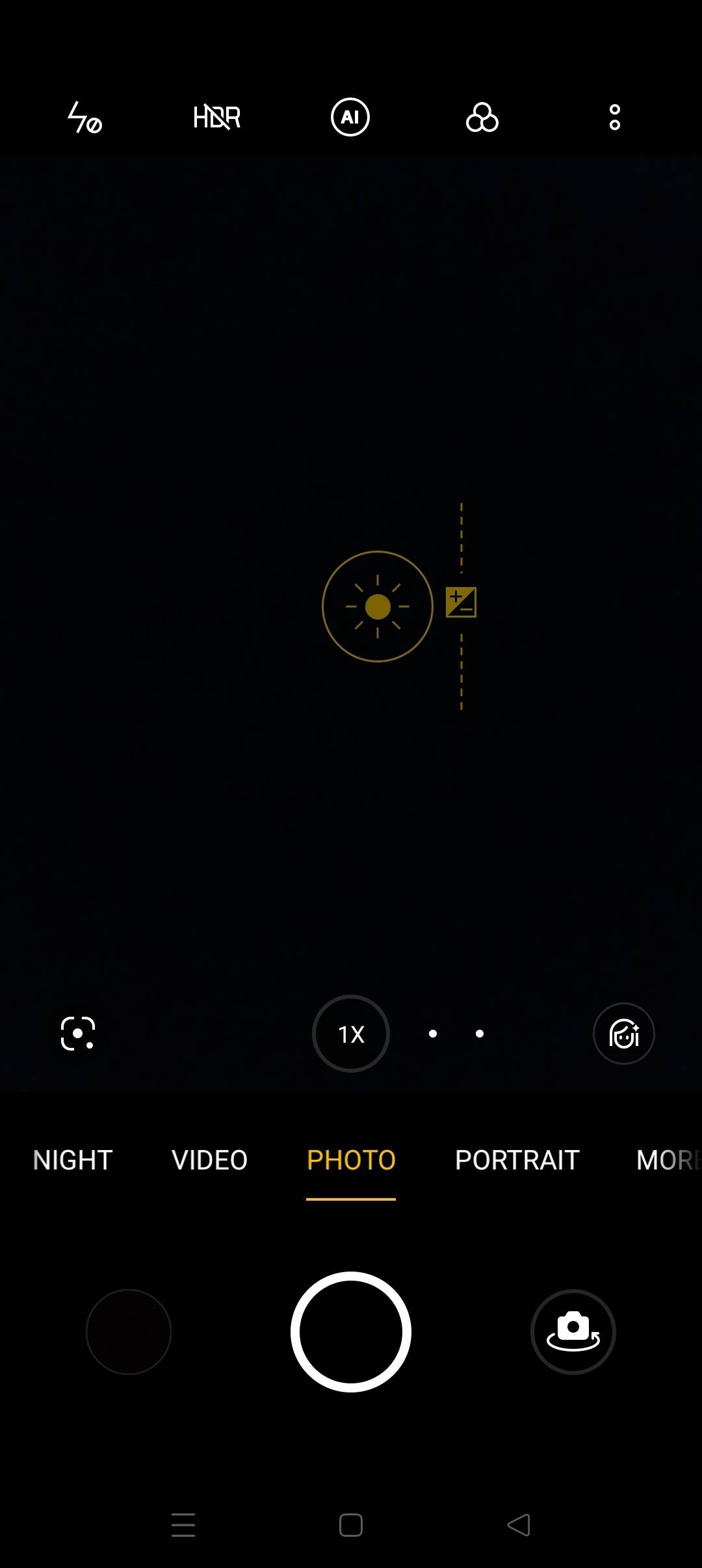Open the lens scan feature
This screenshot has height=1568, width=702.
78,1033
